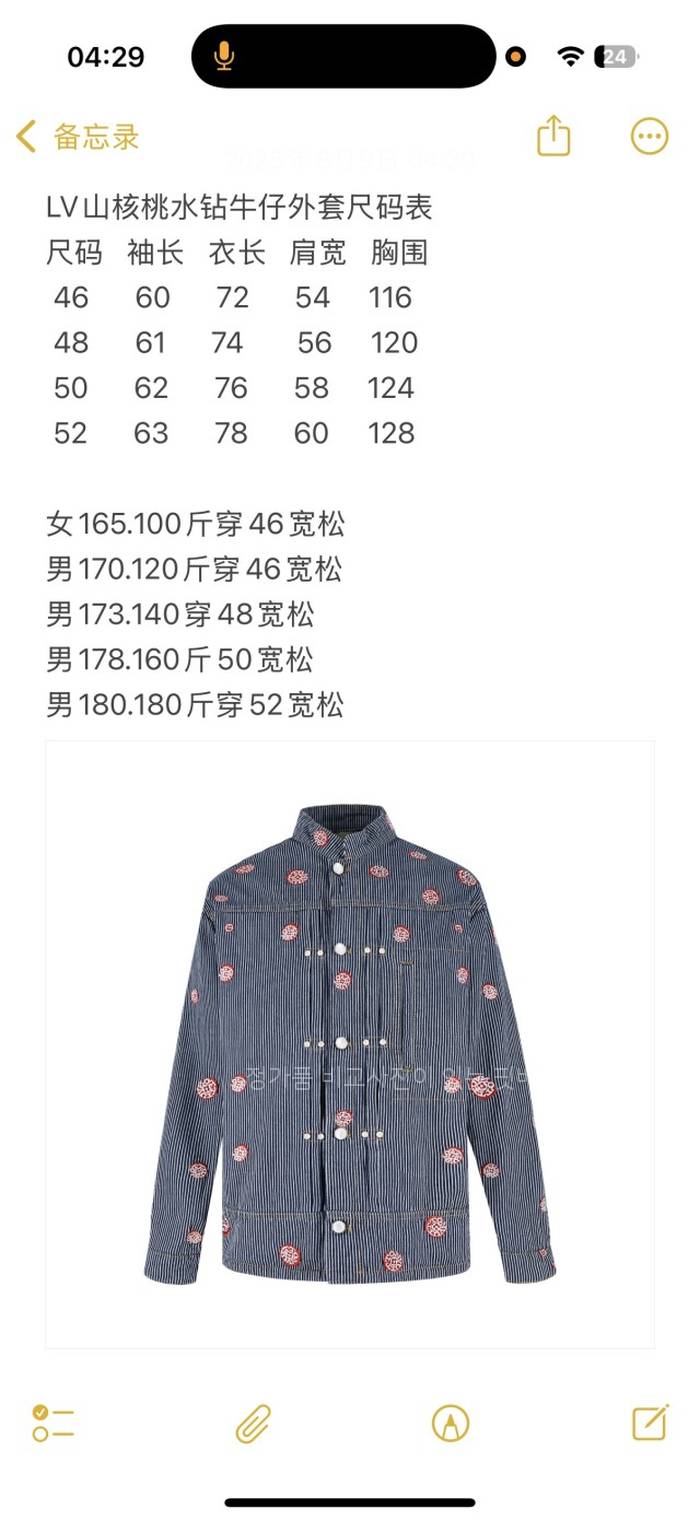The width and height of the screenshot is (700, 1521).
Task: Share this note
Action: coord(553,136)
